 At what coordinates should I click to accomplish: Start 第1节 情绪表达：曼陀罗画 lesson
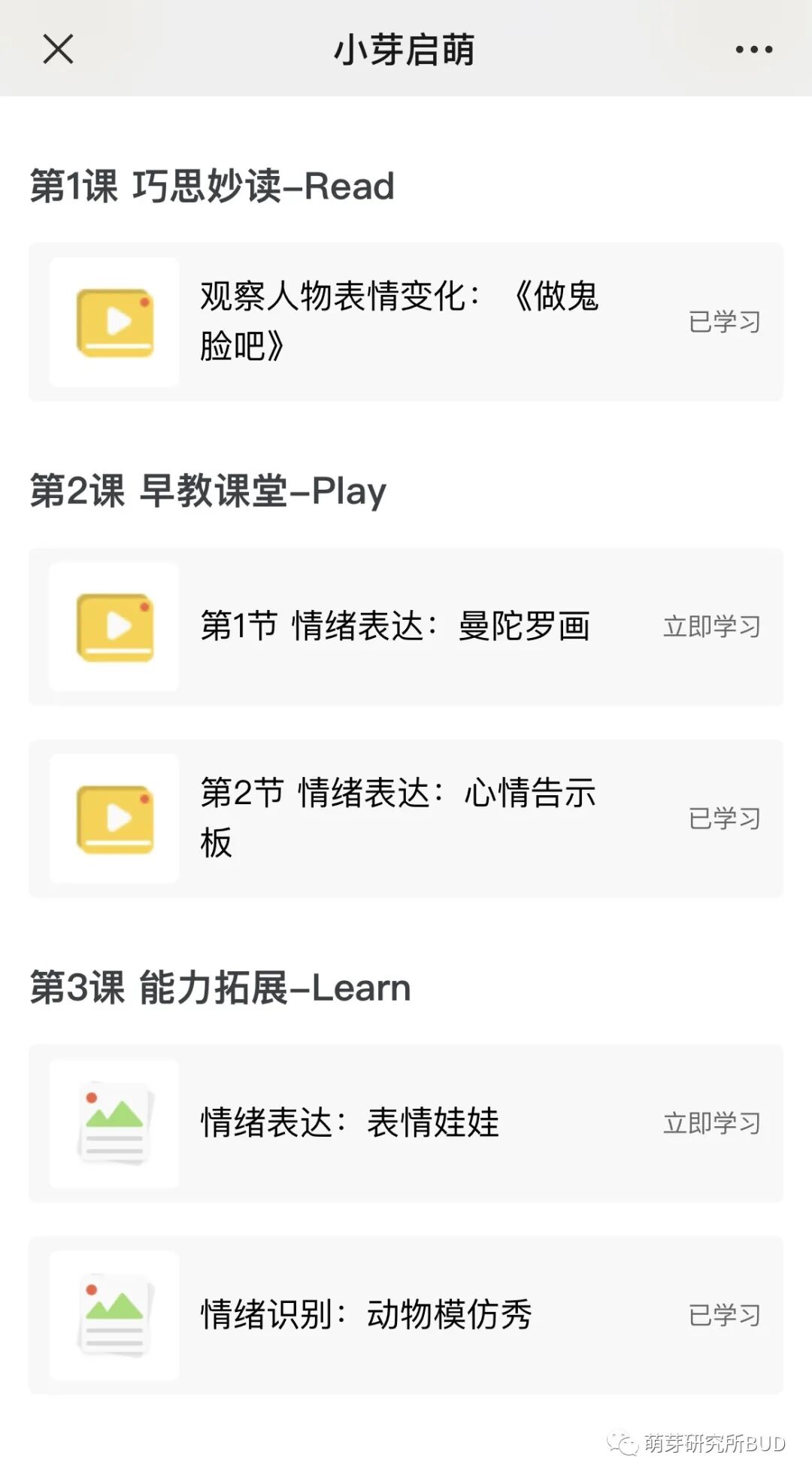coord(406,627)
